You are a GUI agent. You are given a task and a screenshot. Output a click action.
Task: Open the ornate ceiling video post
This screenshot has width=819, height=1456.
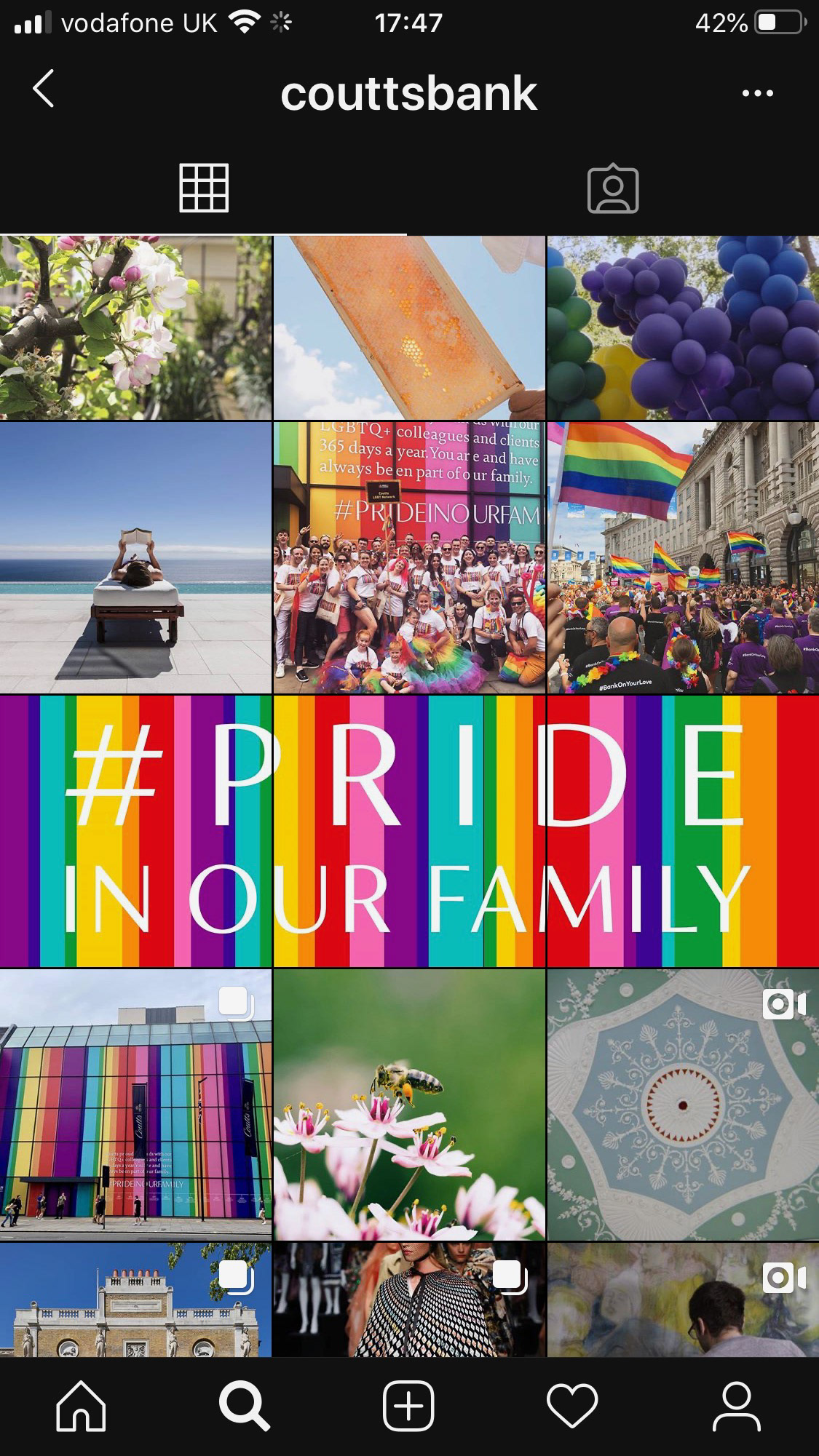tap(683, 1105)
